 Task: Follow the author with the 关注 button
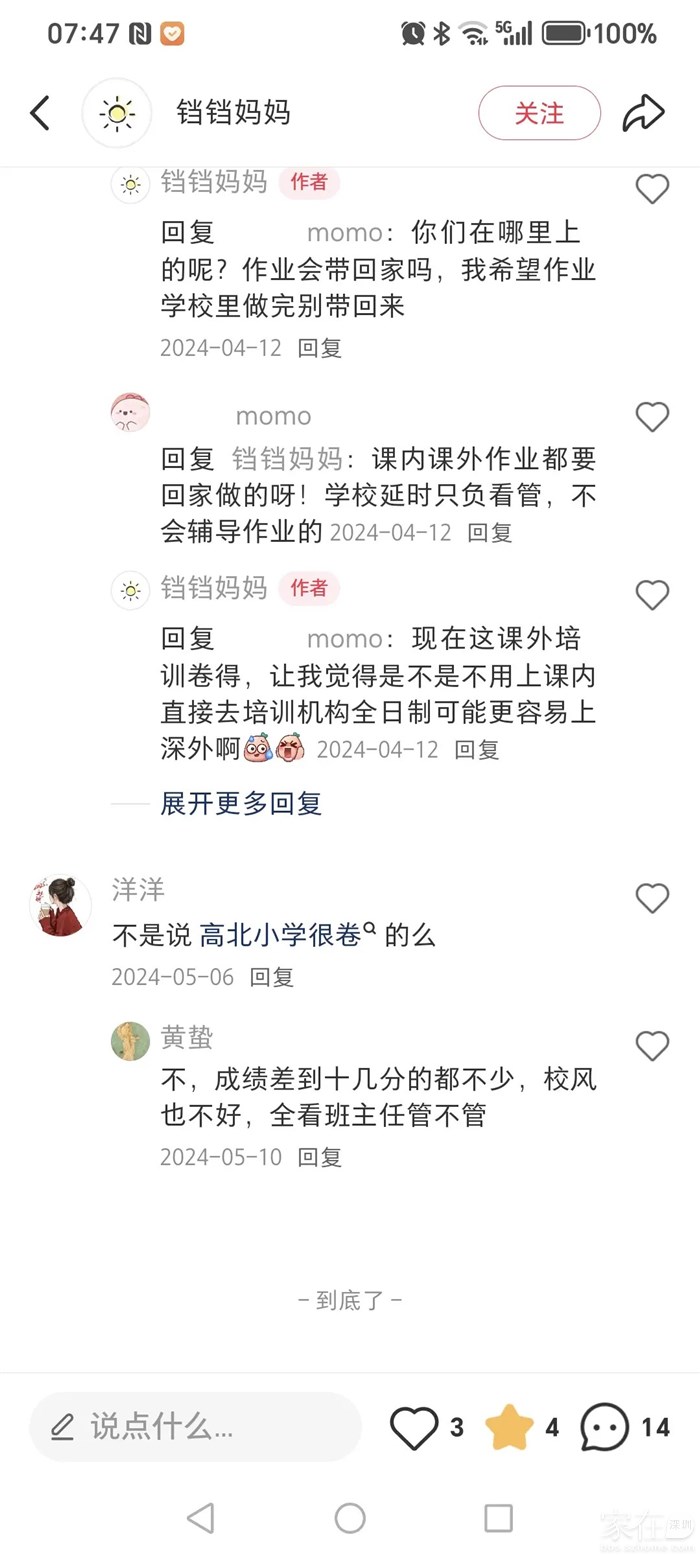[x=539, y=113]
